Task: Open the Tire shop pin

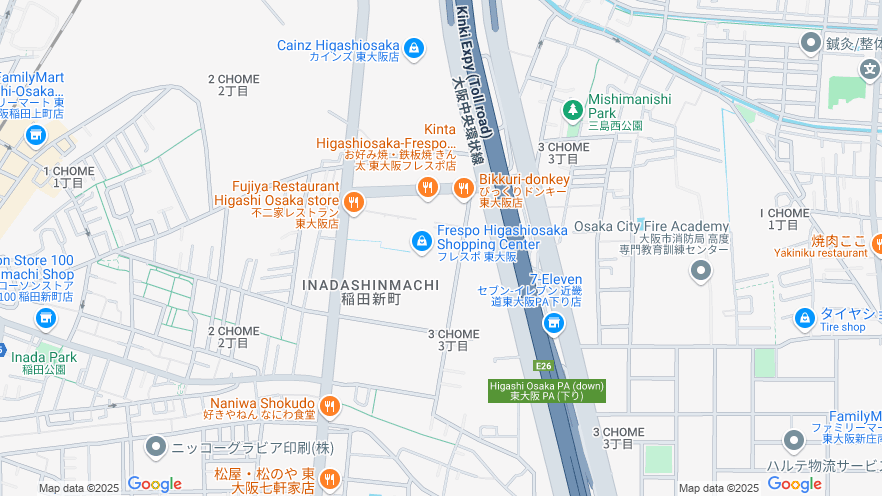Action: pos(804,318)
